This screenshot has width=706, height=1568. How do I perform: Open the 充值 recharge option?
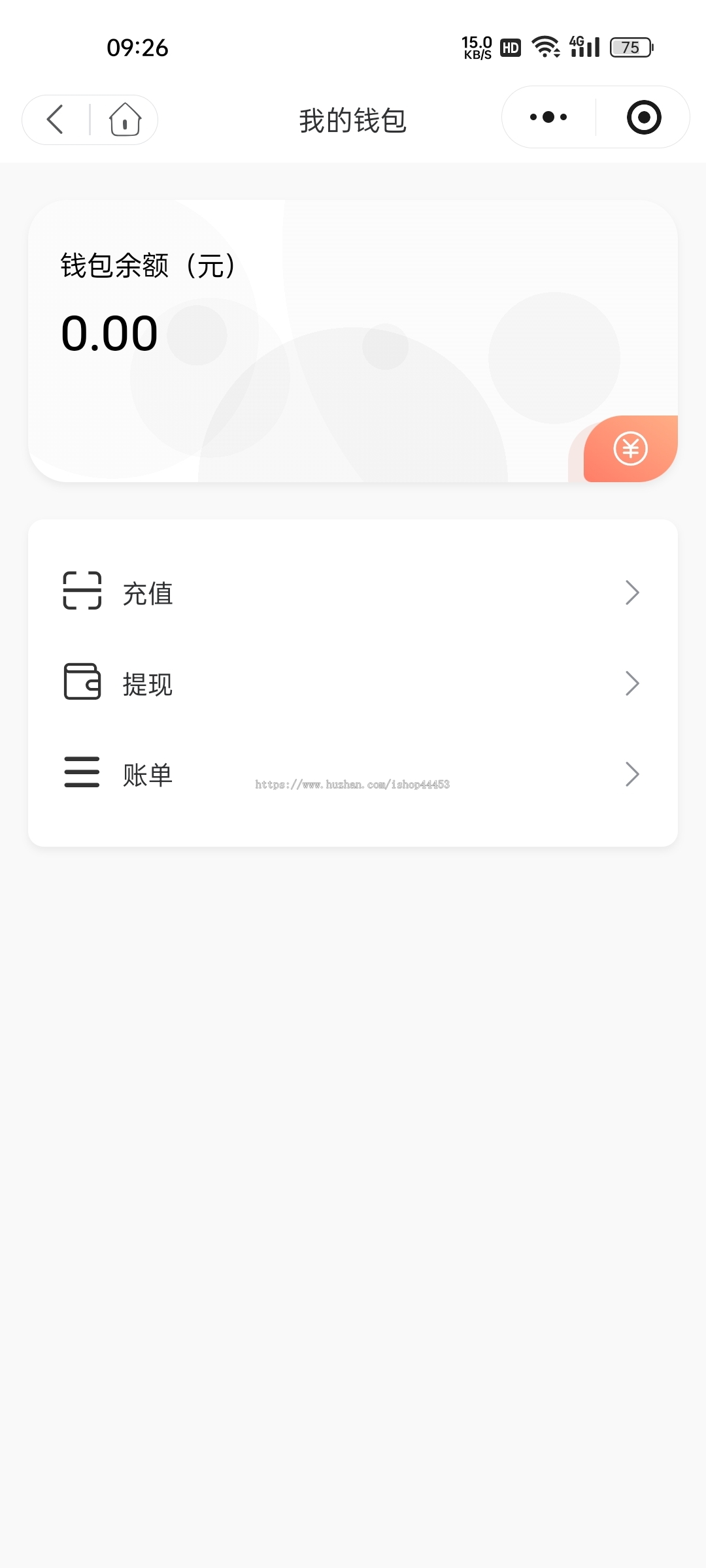click(x=147, y=593)
